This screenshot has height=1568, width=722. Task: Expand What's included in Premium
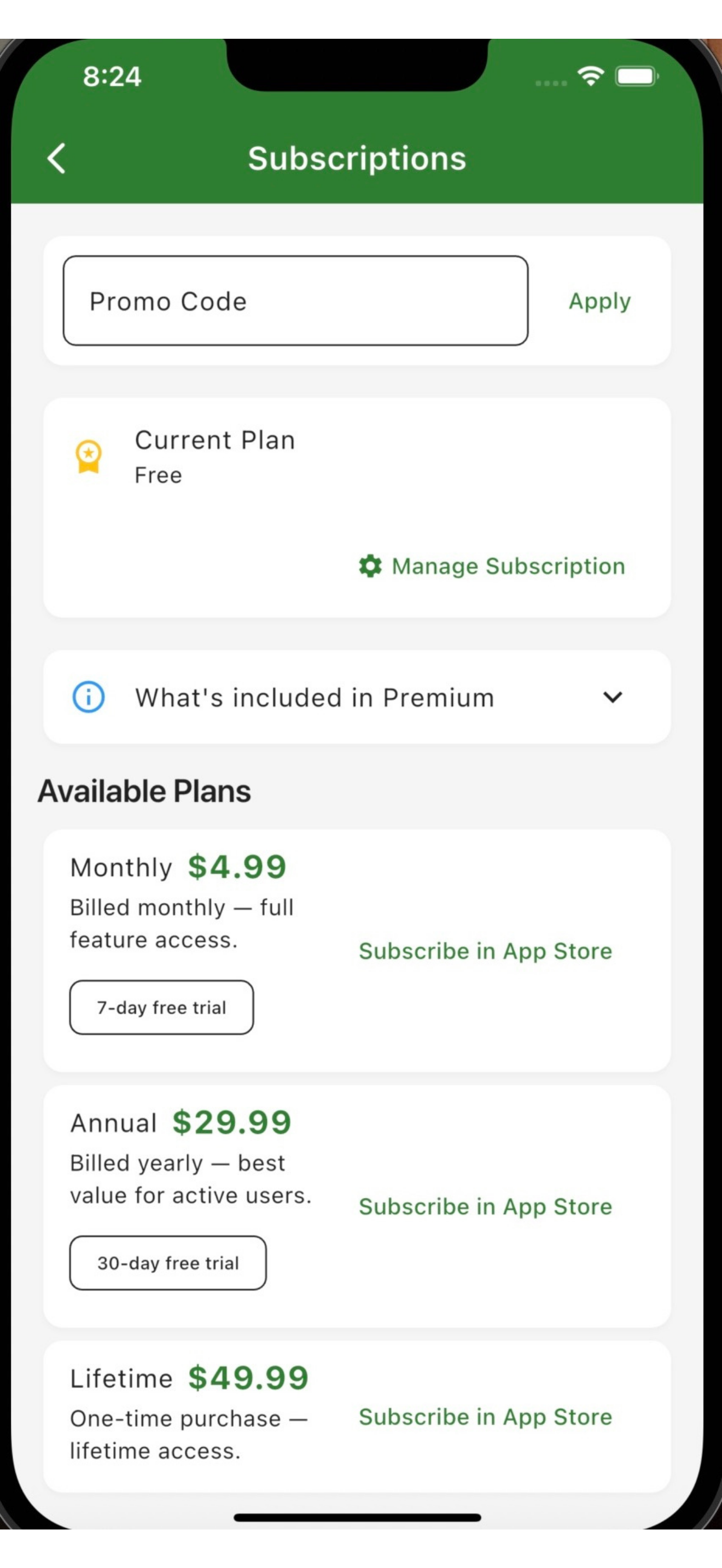314,698
